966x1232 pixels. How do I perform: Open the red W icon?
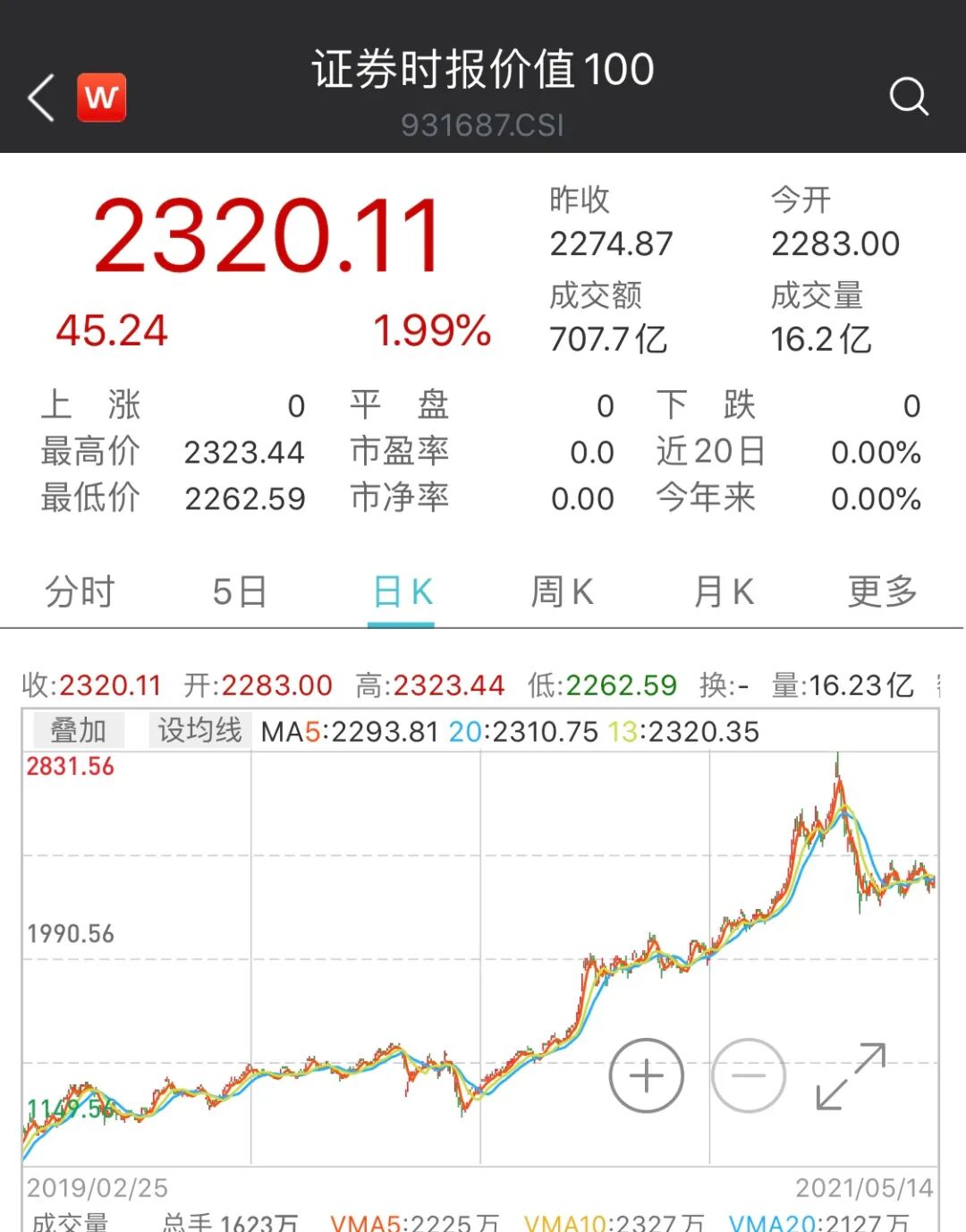pos(101,97)
